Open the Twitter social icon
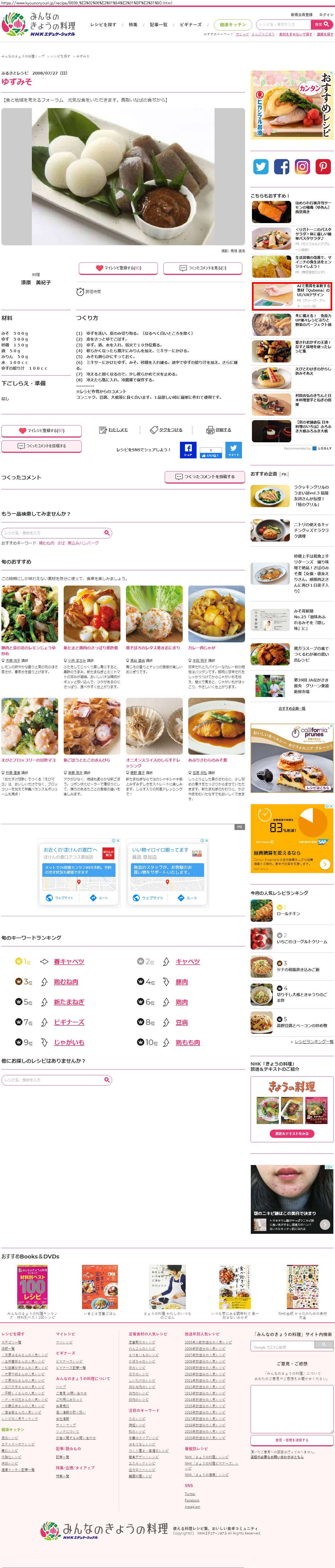 pyautogui.click(x=261, y=166)
